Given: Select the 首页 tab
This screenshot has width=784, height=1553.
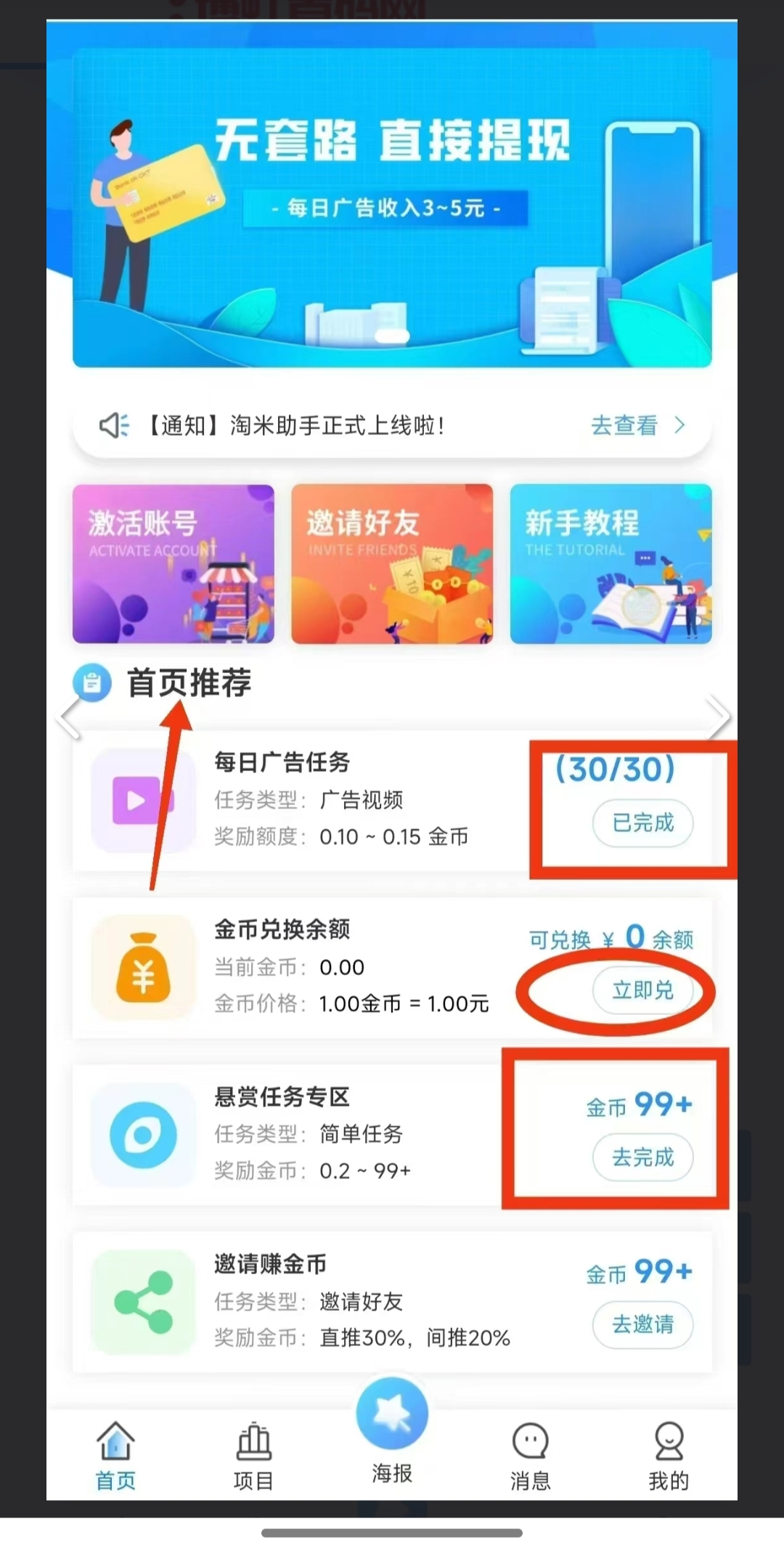Looking at the screenshot, I should click(x=115, y=1456).
